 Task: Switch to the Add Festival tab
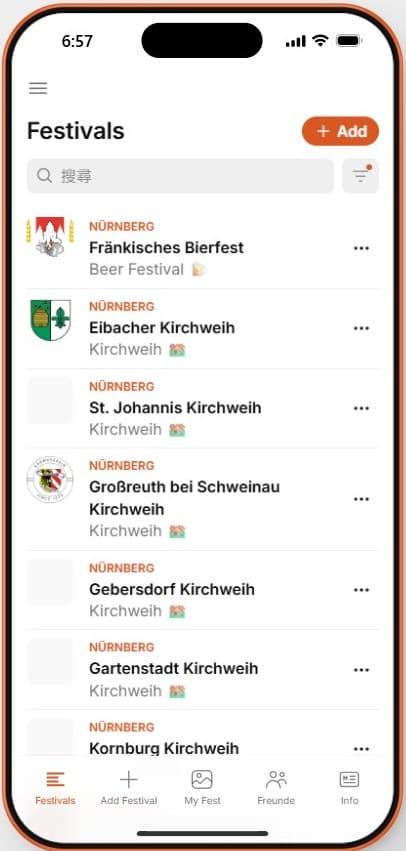pyautogui.click(x=129, y=788)
